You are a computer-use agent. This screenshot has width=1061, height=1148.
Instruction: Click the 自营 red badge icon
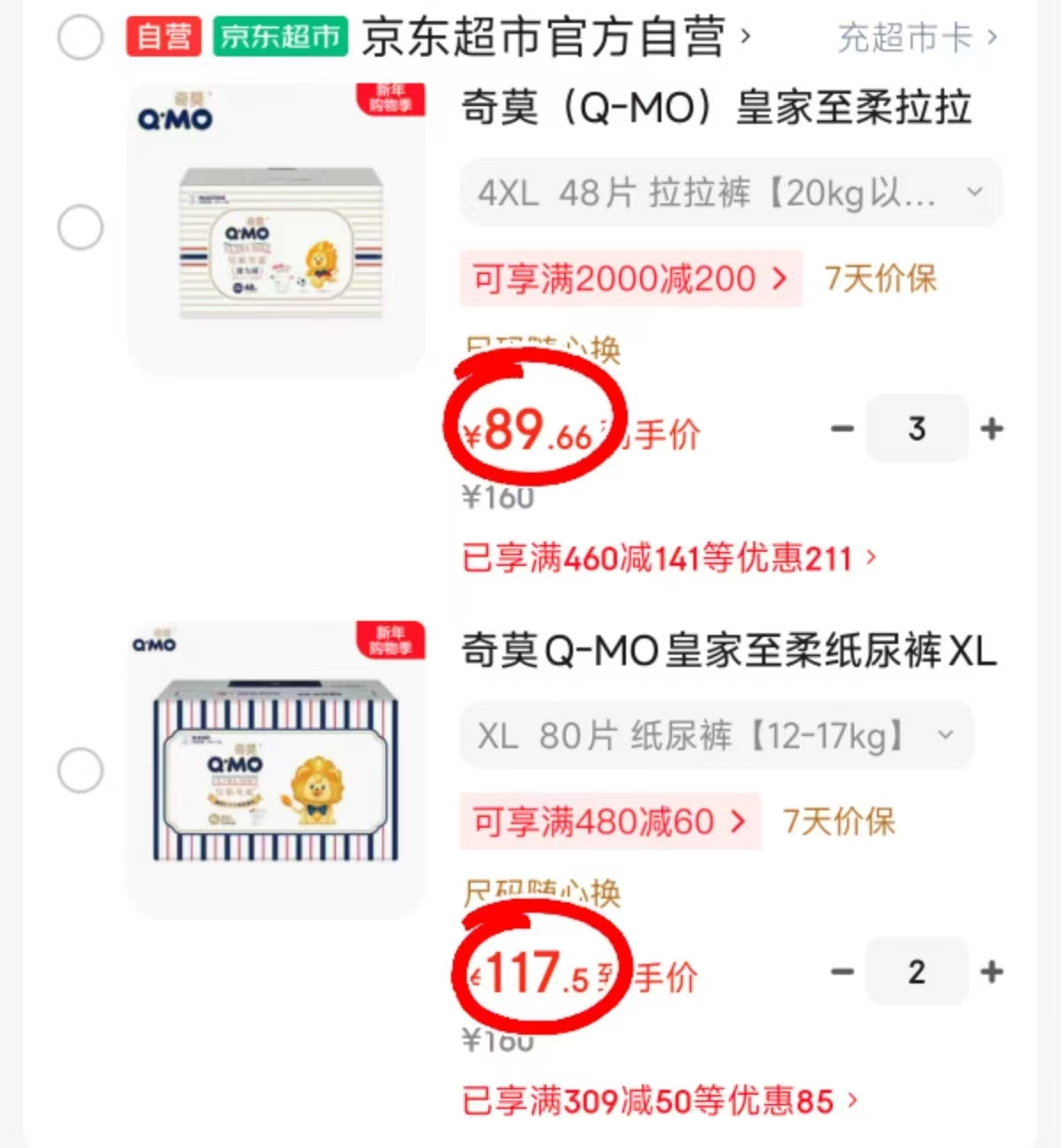(163, 38)
